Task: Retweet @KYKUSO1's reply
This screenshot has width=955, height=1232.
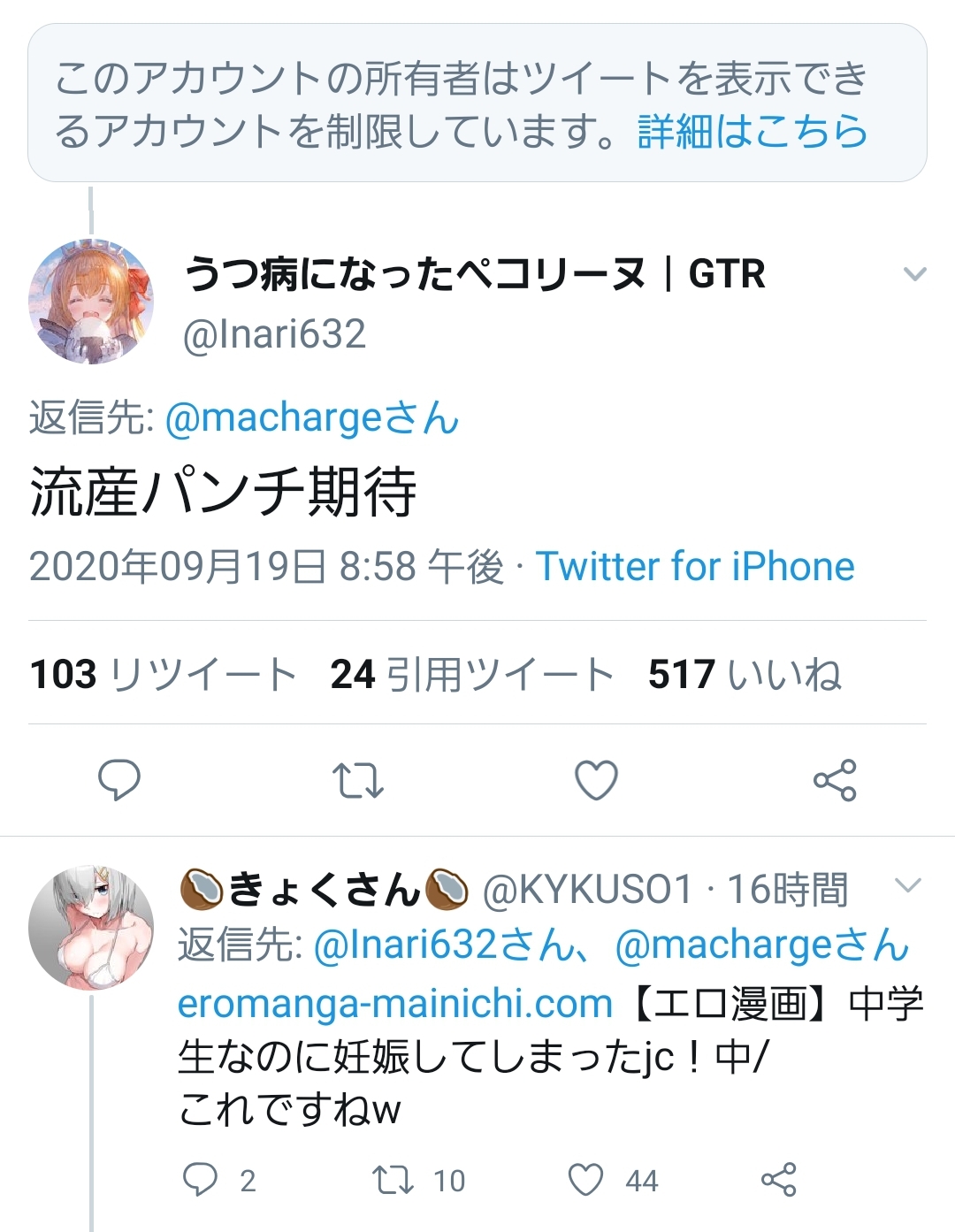Action: (393, 1179)
